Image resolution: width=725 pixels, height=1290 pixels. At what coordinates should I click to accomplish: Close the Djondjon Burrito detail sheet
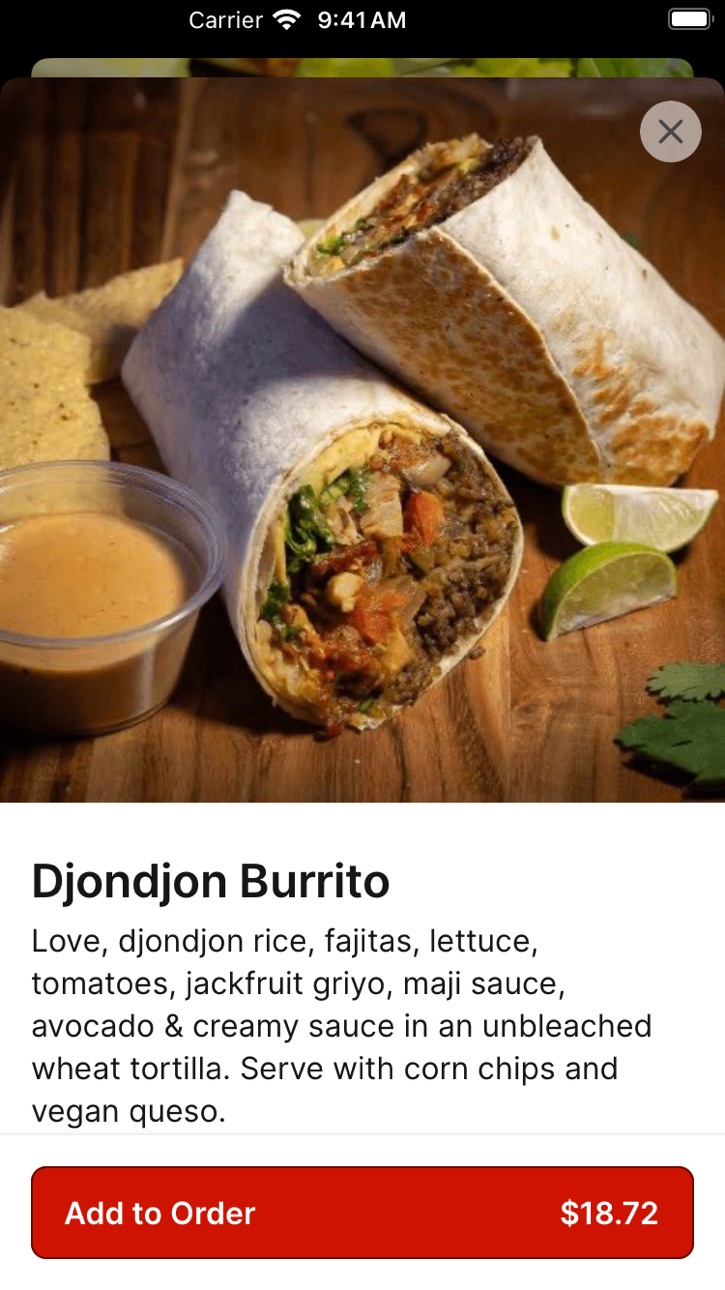[x=670, y=131]
